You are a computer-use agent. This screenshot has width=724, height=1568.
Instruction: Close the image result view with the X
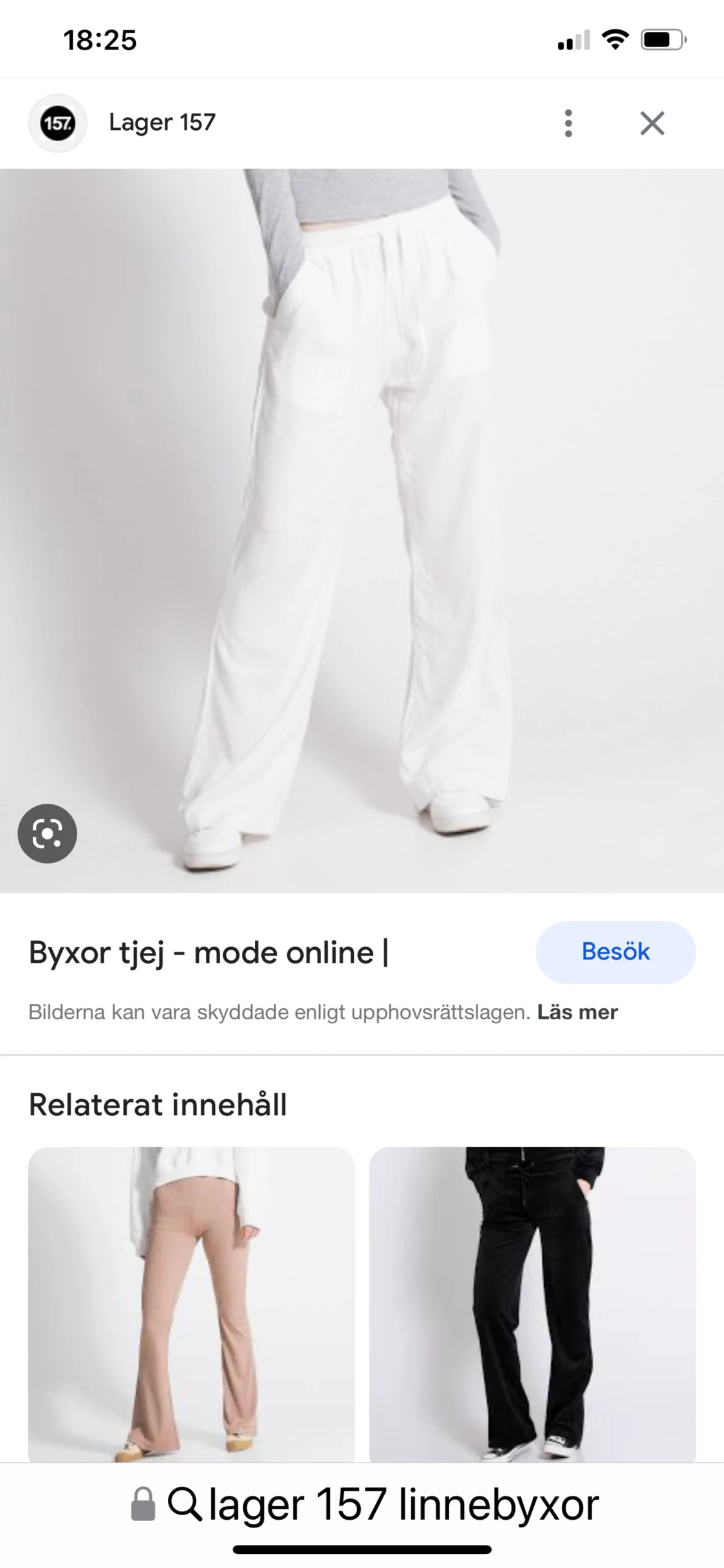point(652,123)
